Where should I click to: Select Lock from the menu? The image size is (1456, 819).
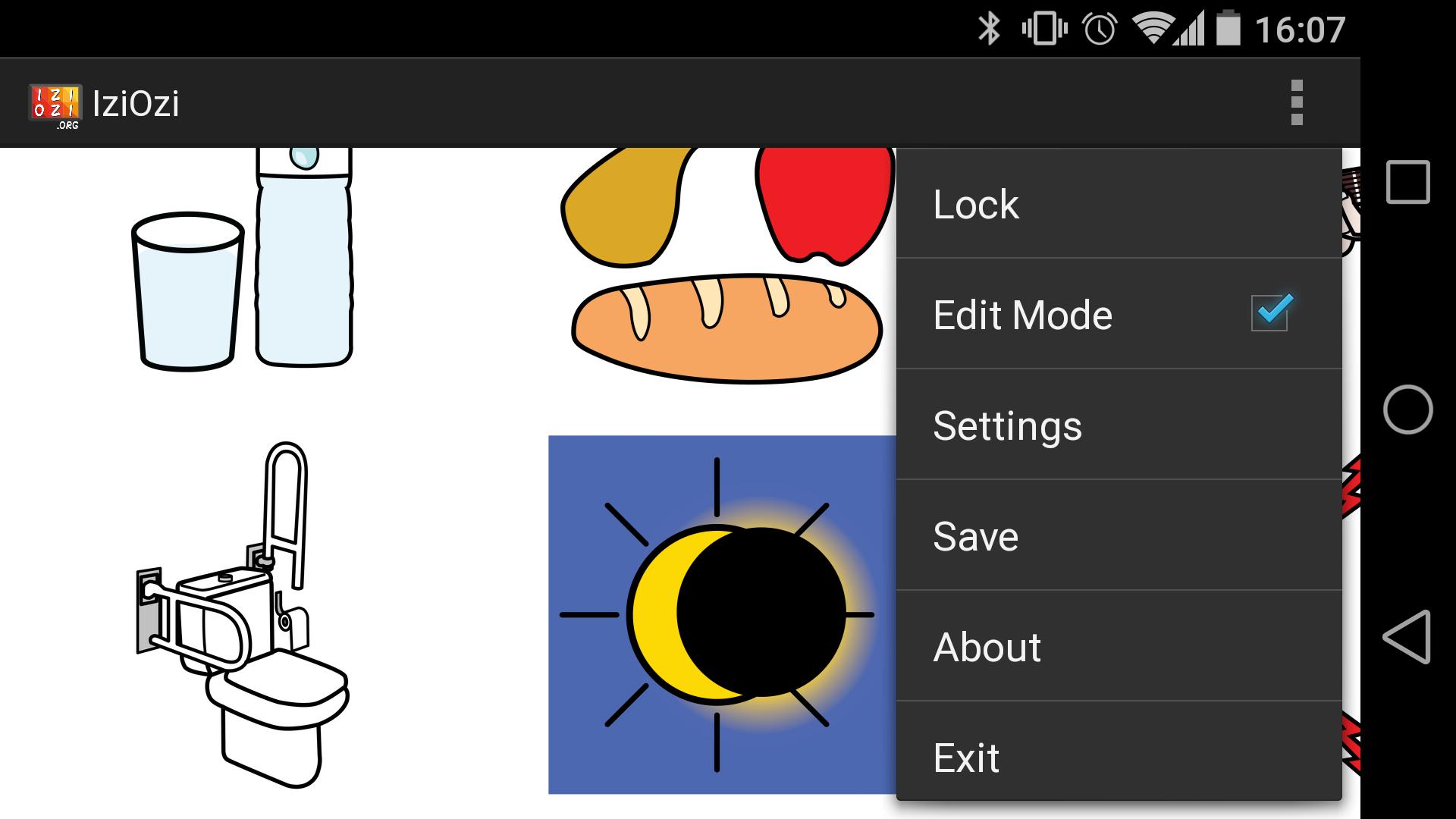coord(1119,204)
